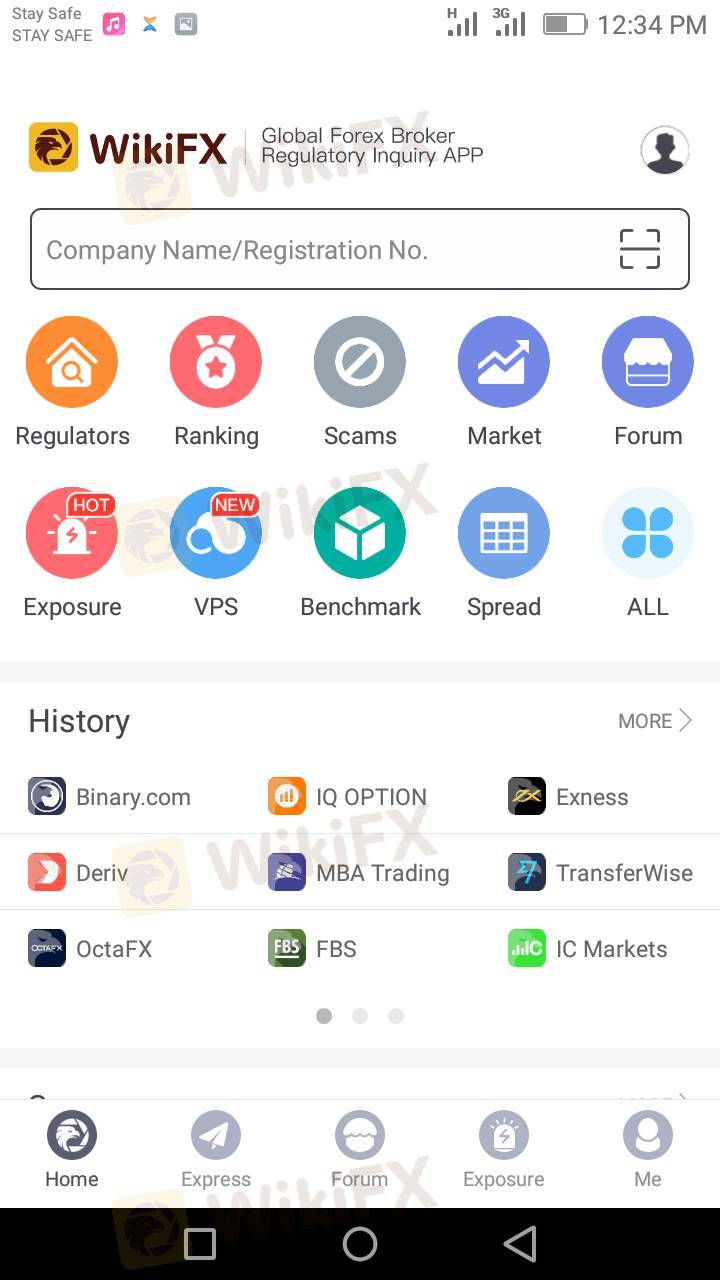
Task: Open the new VPS feature
Action: coord(216,534)
